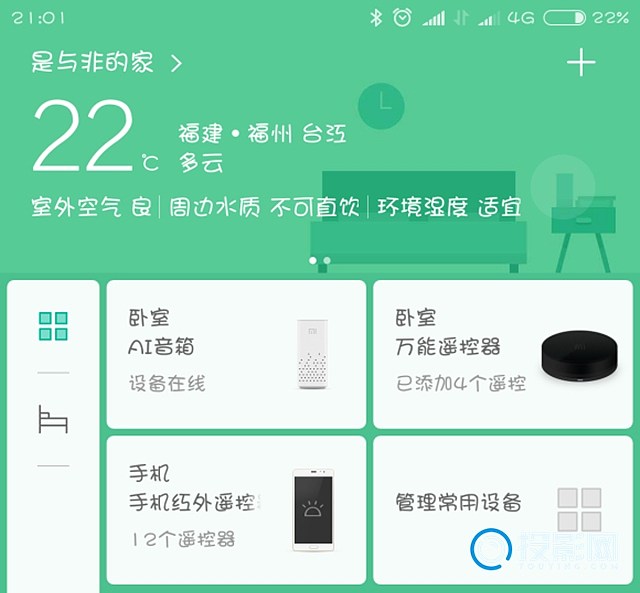Open the 是与非的家 home selector
This screenshot has height=593, width=640.
coord(106,63)
